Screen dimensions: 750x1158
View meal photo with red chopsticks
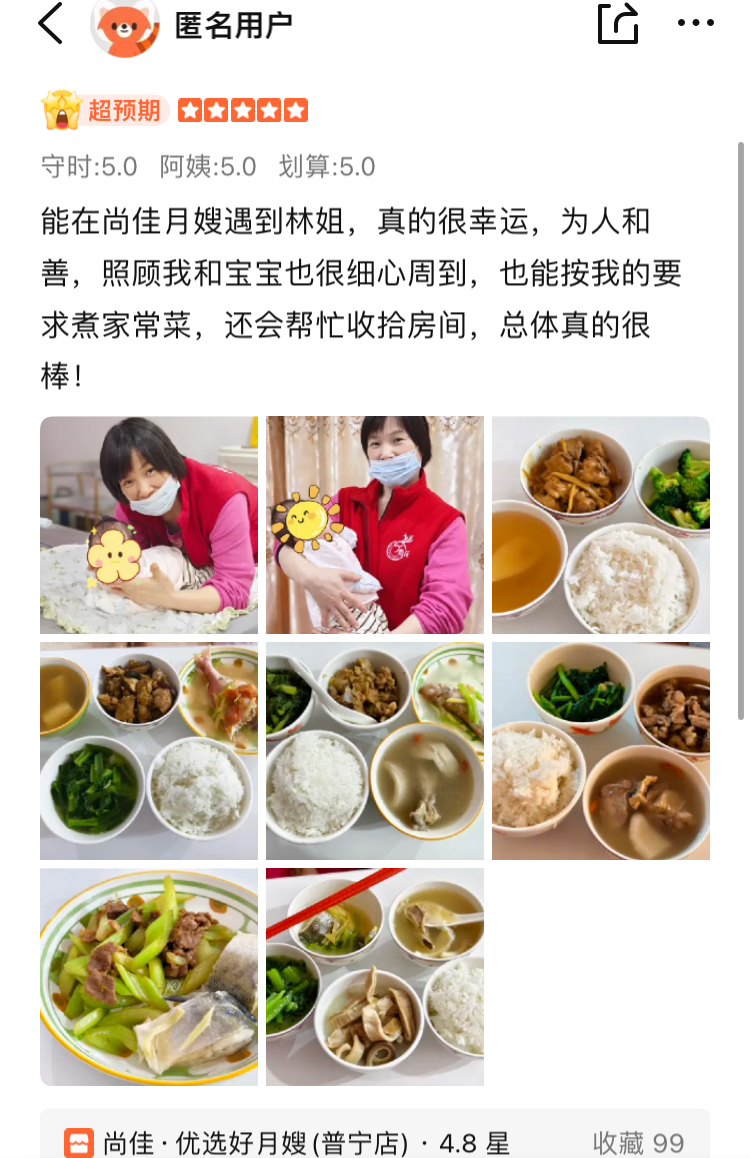click(x=375, y=977)
